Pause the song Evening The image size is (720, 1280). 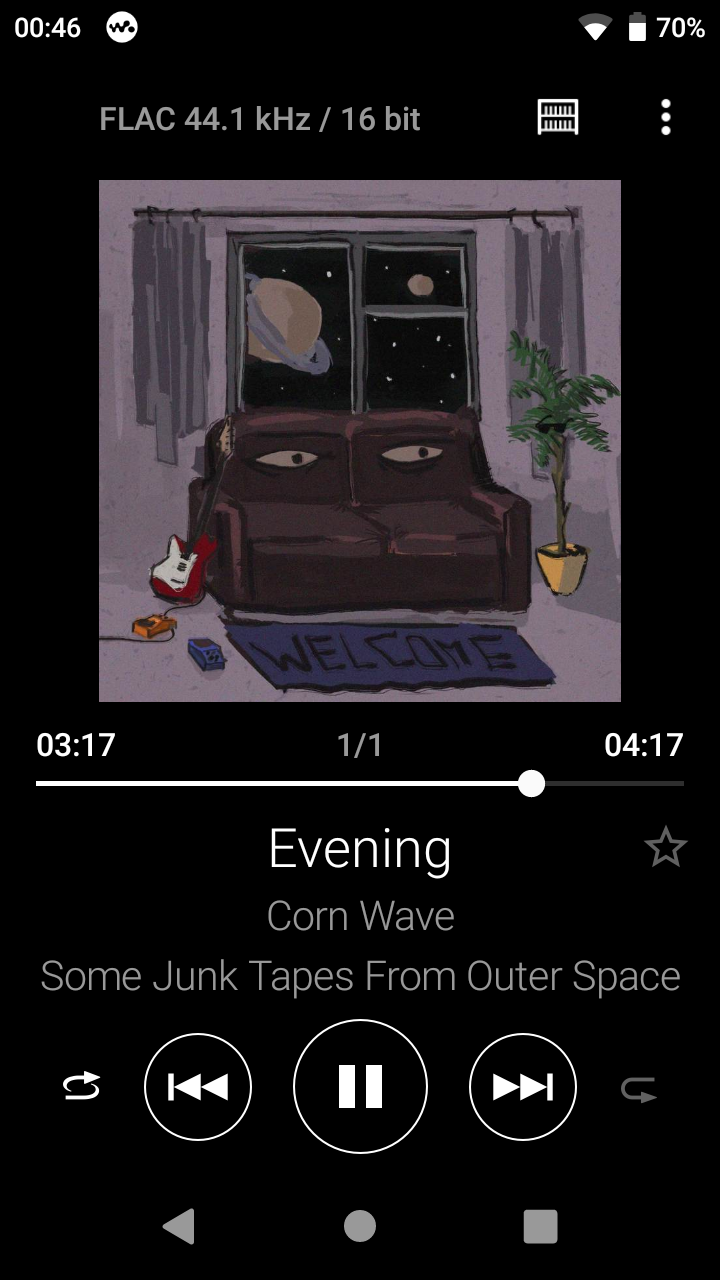[x=360, y=1086]
